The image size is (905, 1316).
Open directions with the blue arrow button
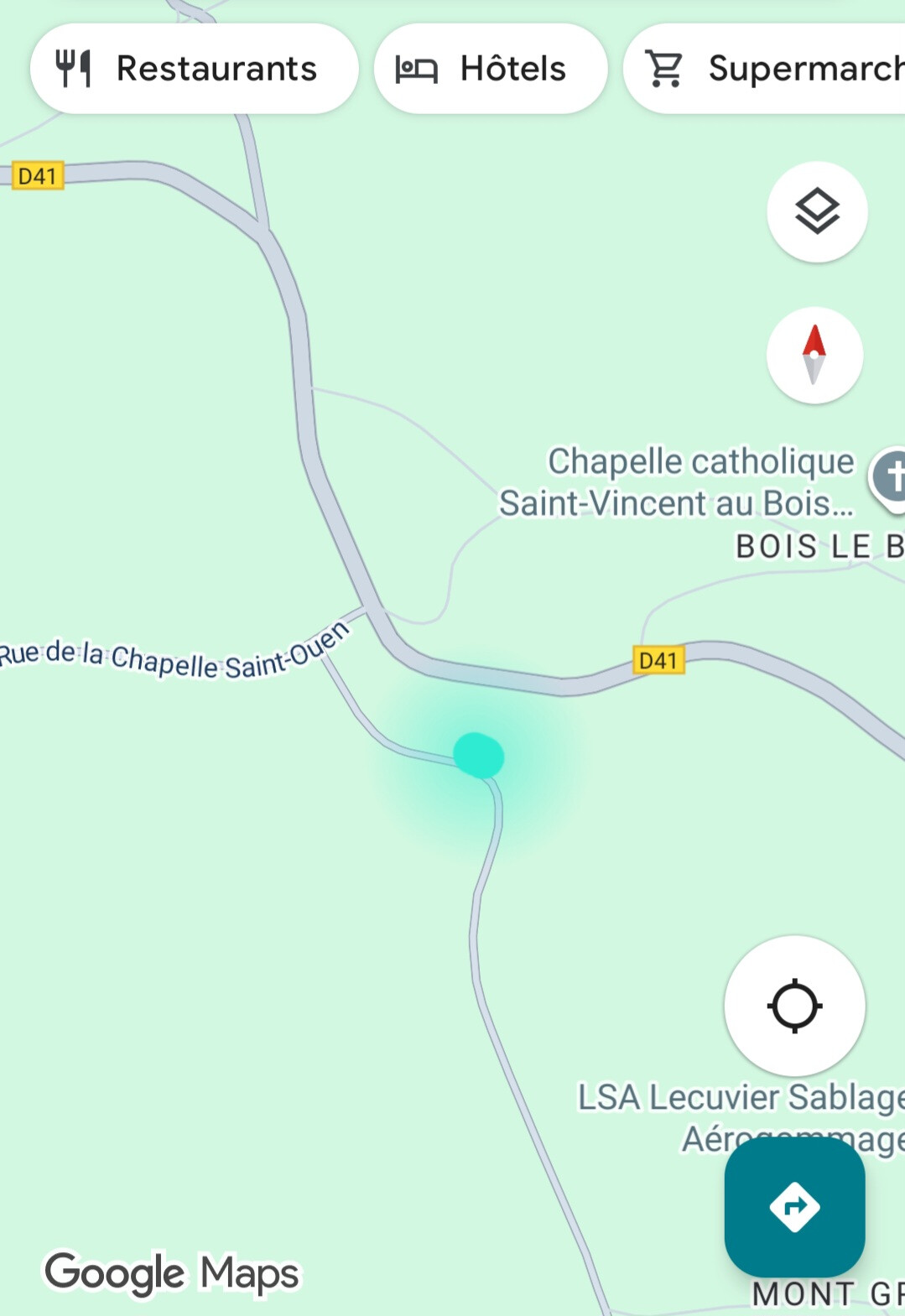pos(794,1207)
